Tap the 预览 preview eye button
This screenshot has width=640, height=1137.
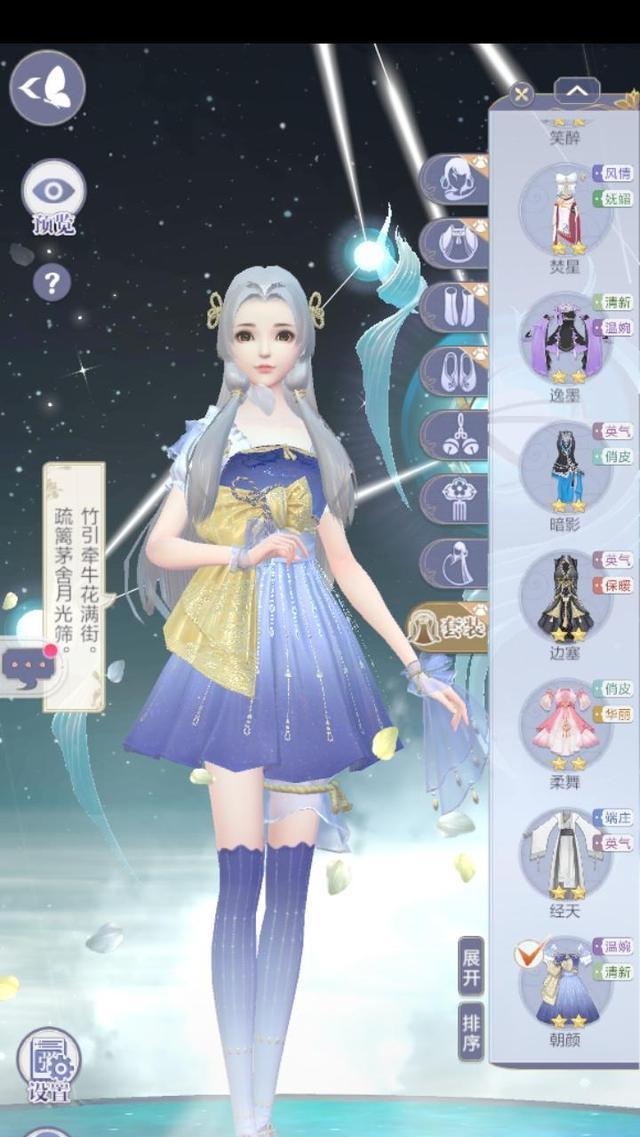click(x=54, y=193)
